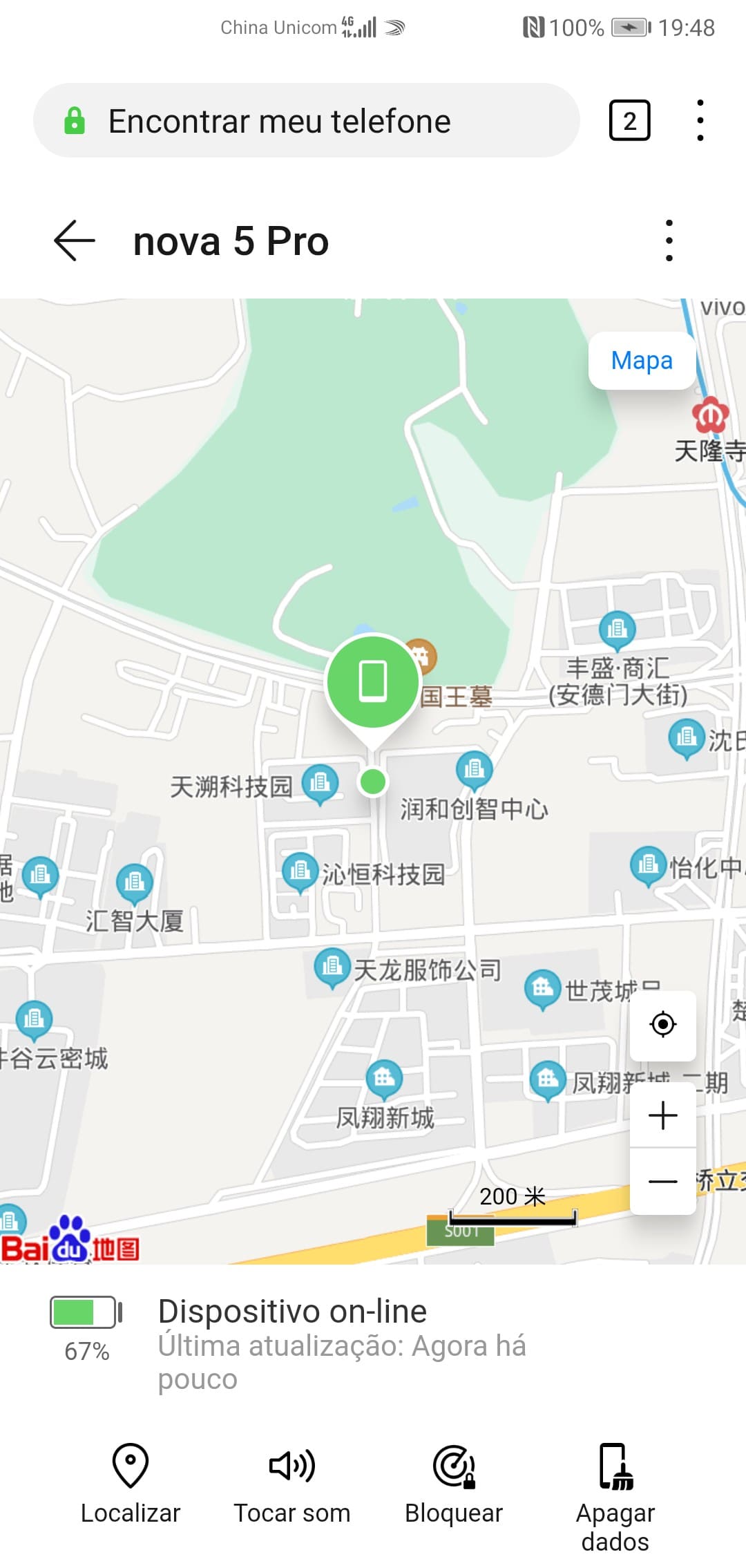Select Localizar to locate the device
The height and width of the screenshot is (1568, 746).
point(131,1484)
